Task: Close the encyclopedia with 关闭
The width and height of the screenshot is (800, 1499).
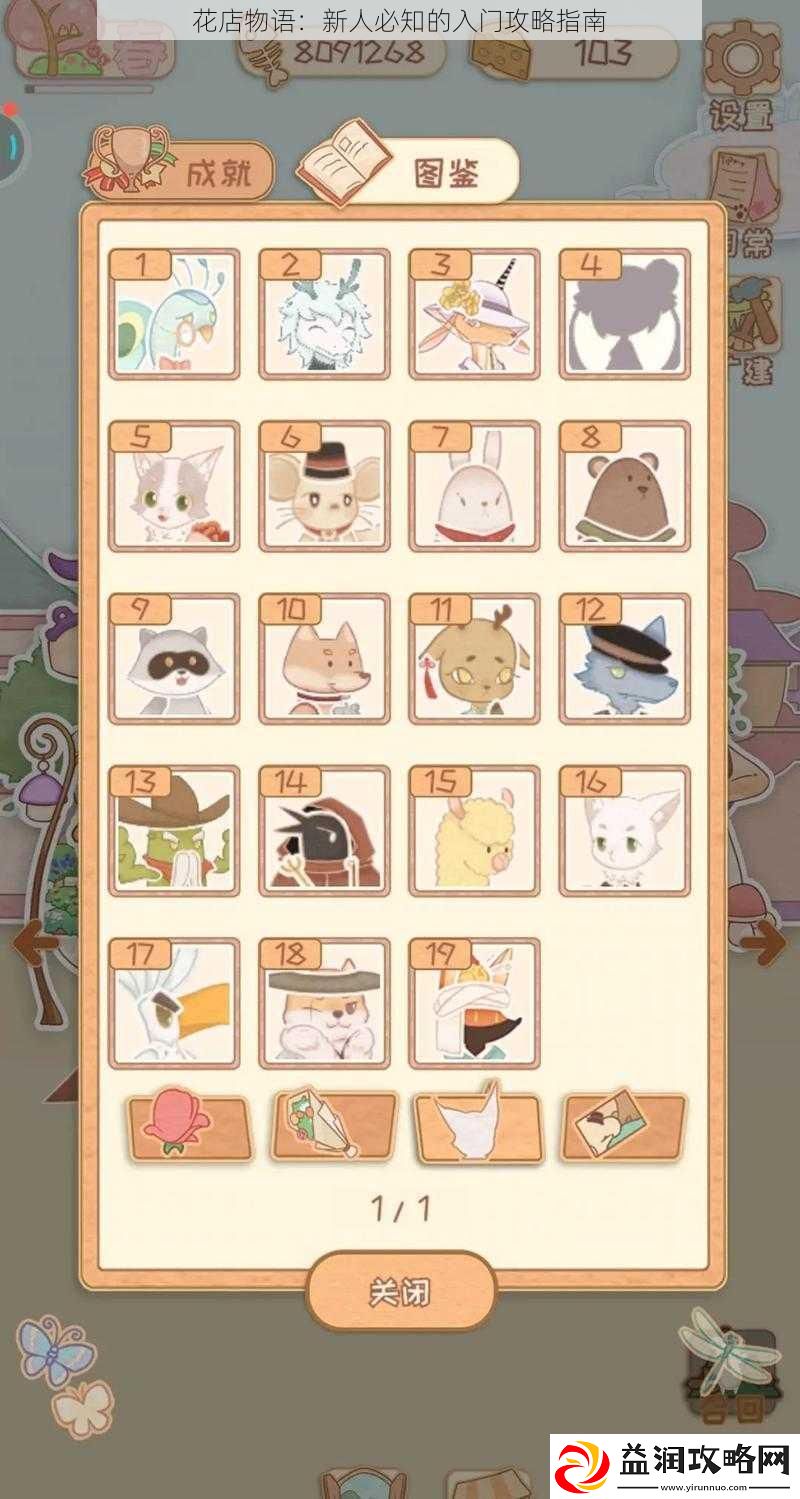Action: pos(400,1292)
